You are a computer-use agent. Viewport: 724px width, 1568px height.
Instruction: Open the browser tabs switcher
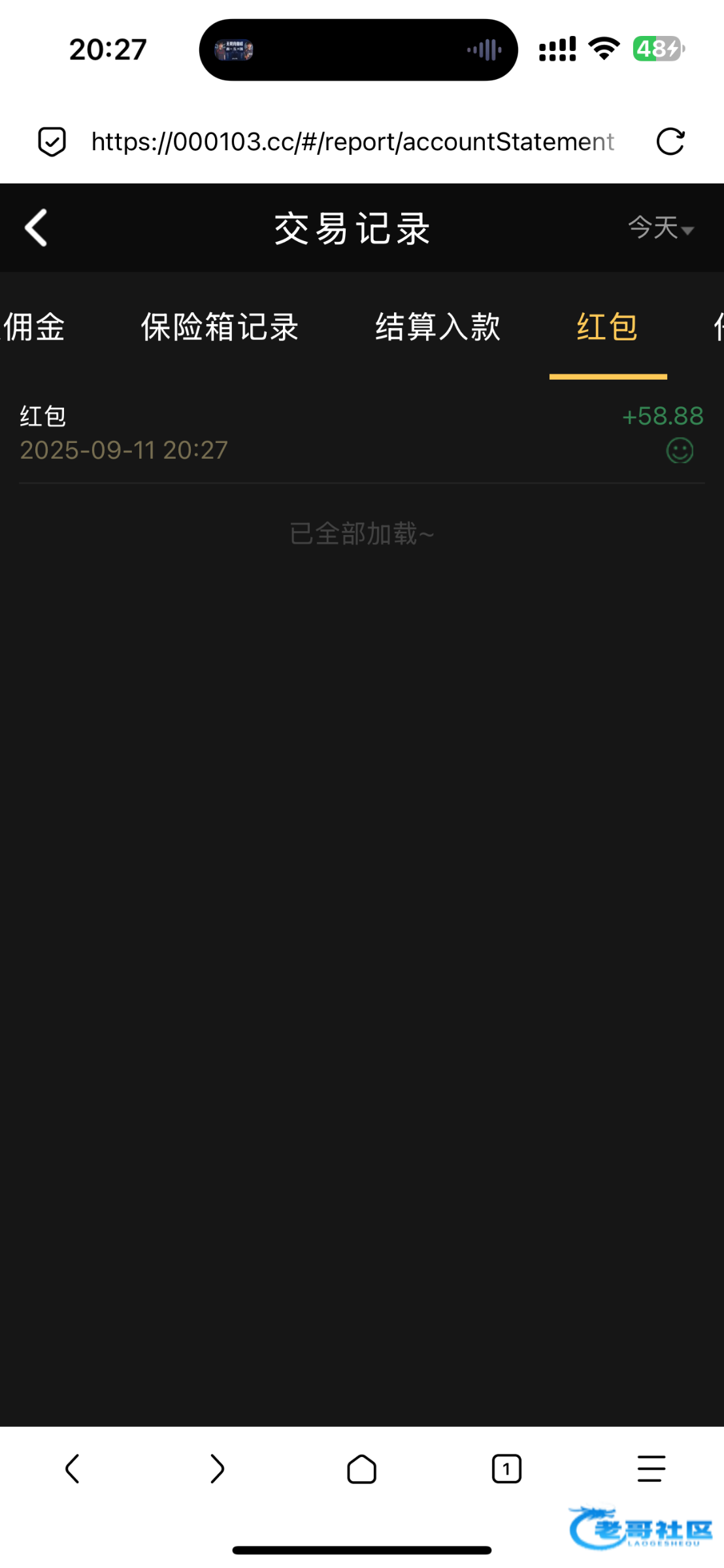click(x=506, y=1469)
